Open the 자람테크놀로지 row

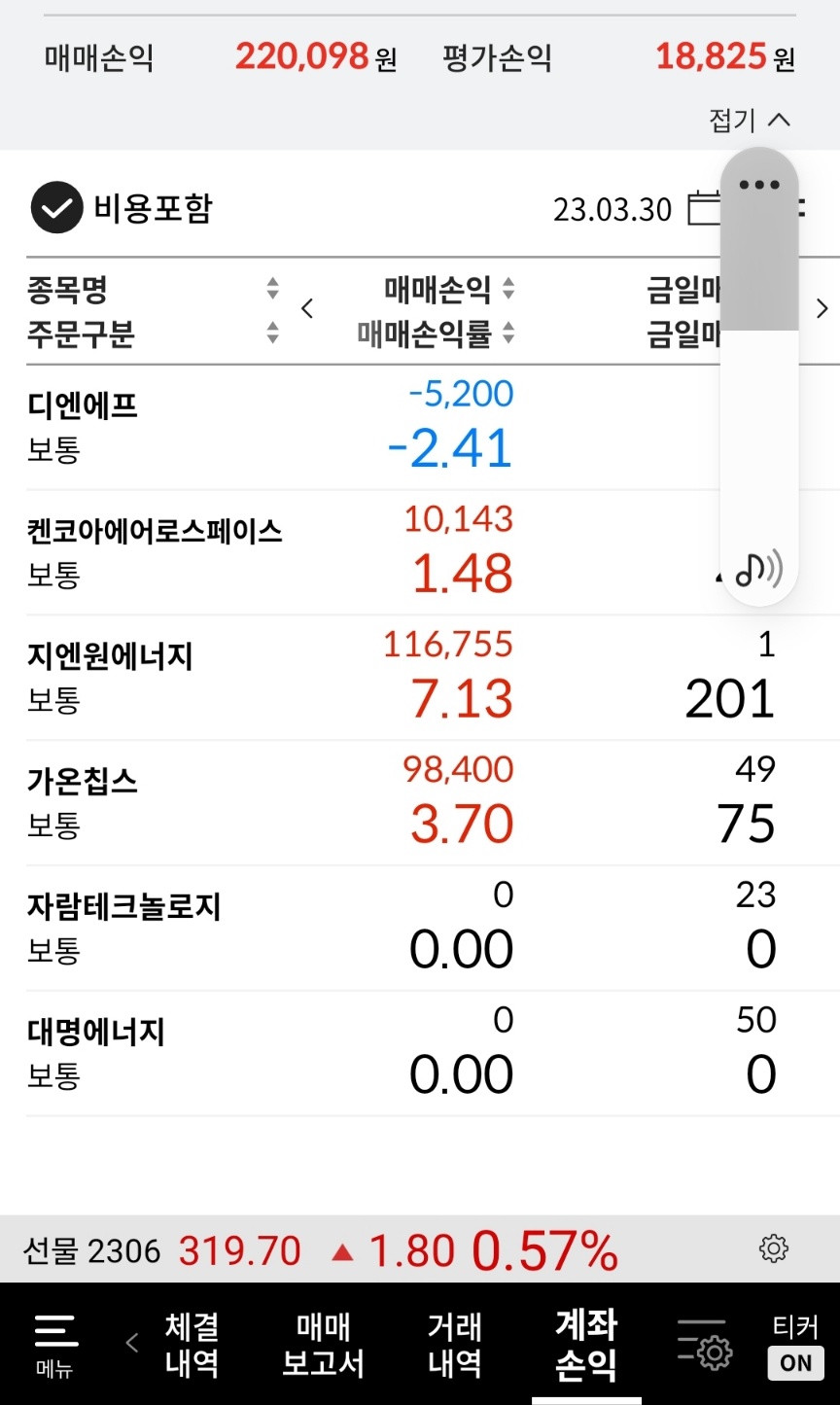pyautogui.click(x=420, y=929)
